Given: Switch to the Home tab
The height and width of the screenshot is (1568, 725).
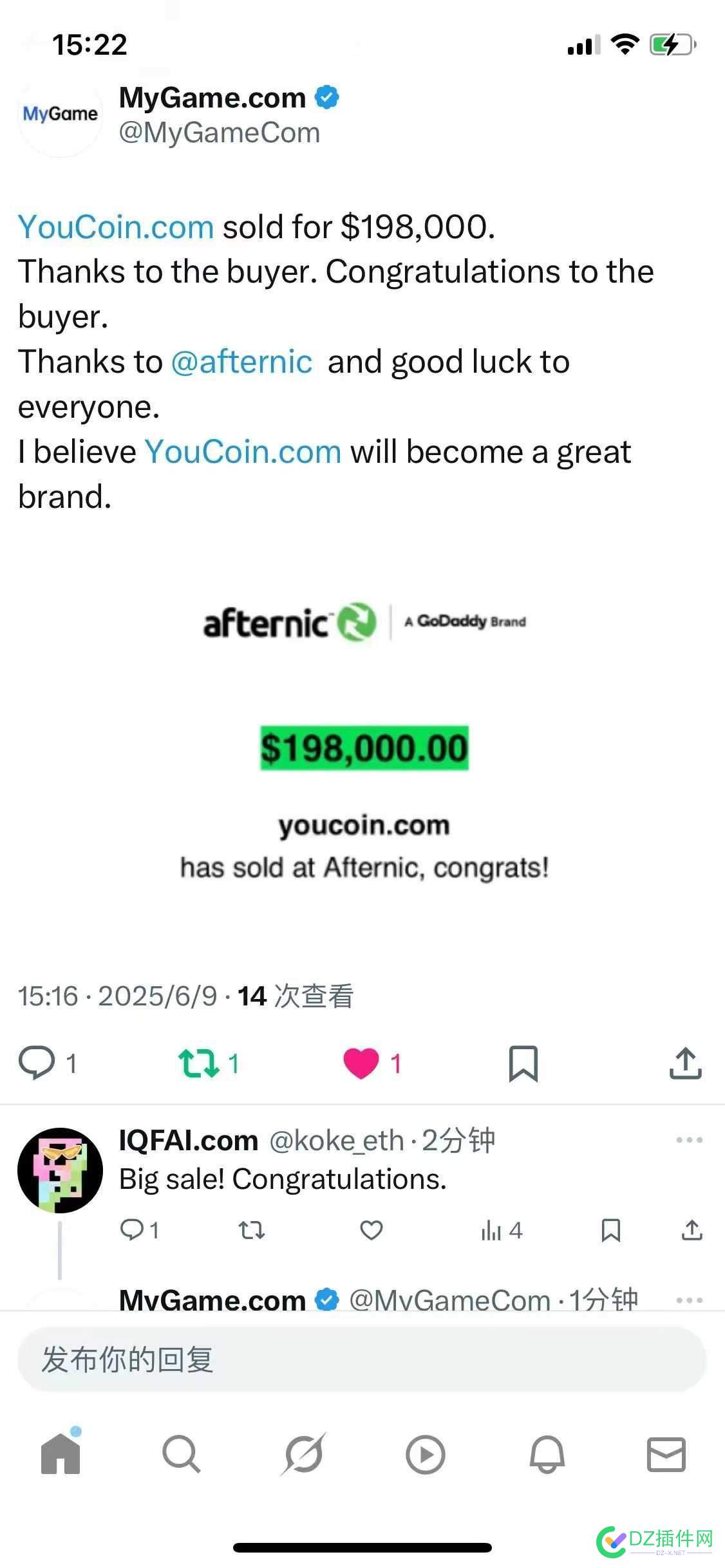Looking at the screenshot, I should click(x=61, y=1453).
